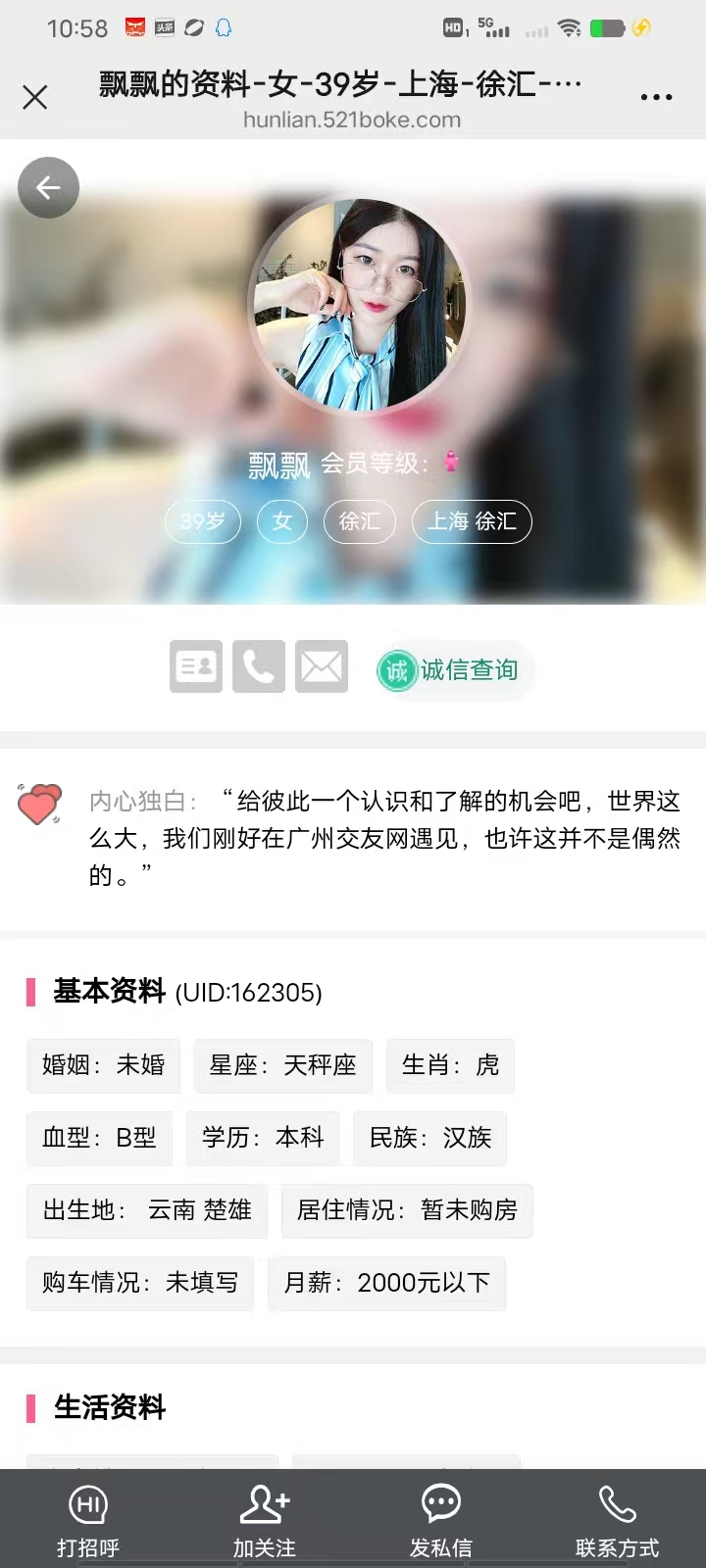Screen dimensions: 706x1568
Task: View contact info via 联系方式
Action: (617, 1520)
